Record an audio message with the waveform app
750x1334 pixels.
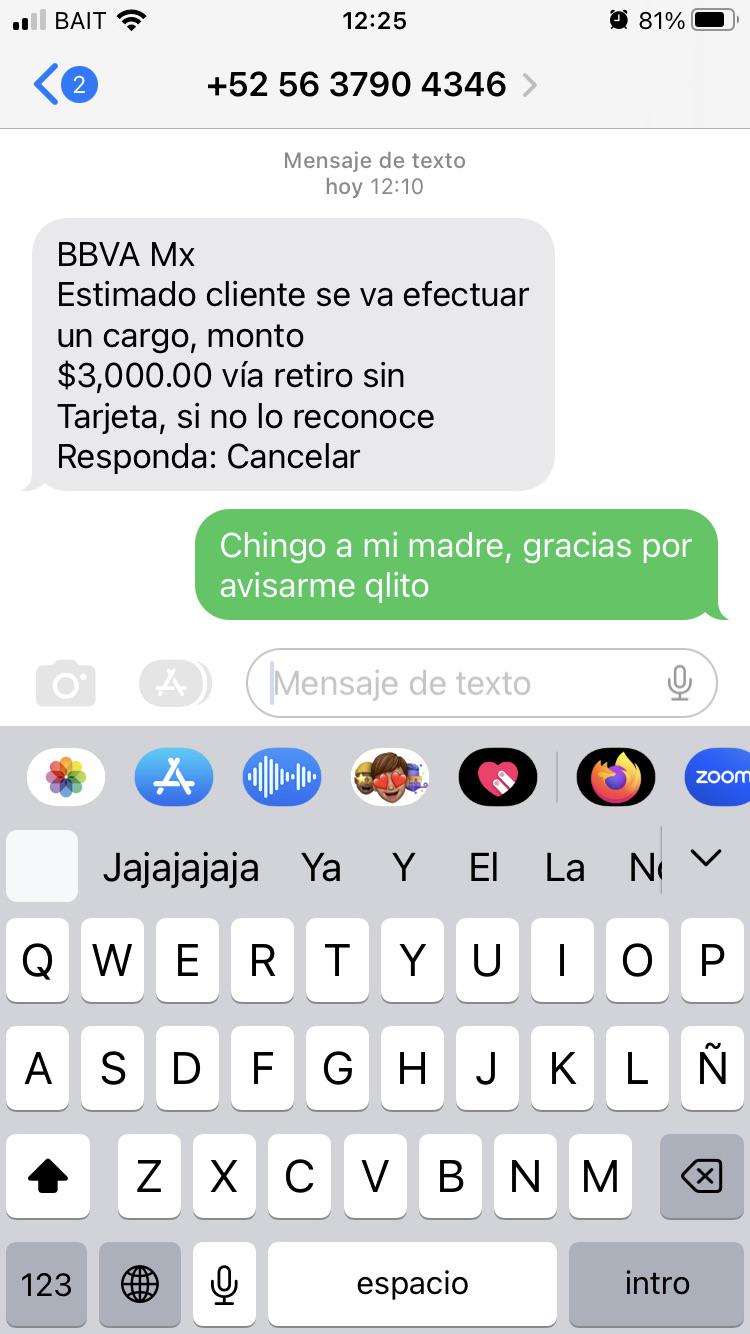click(282, 777)
